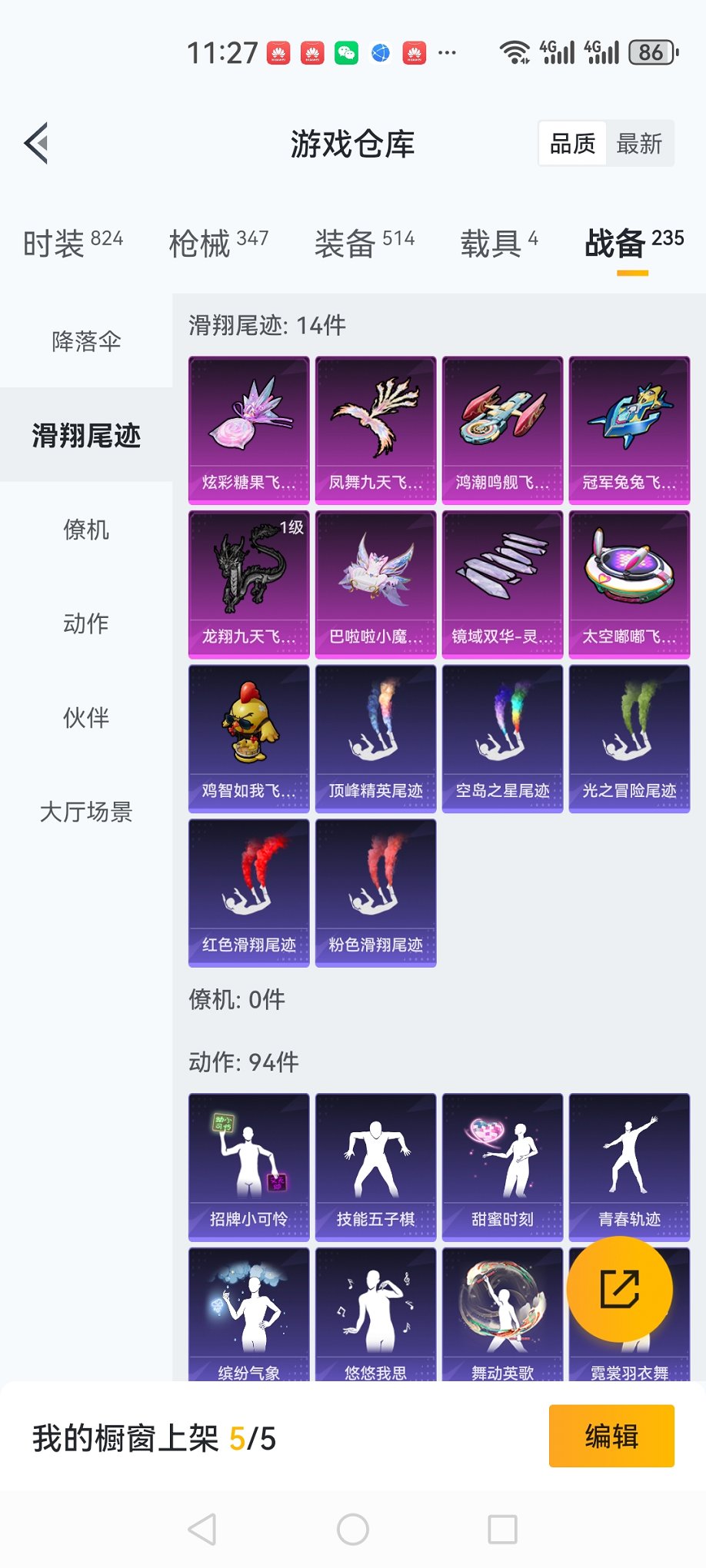Open the 龙翔九天 level 1 item
This screenshot has height=1568, width=706.
point(248,584)
